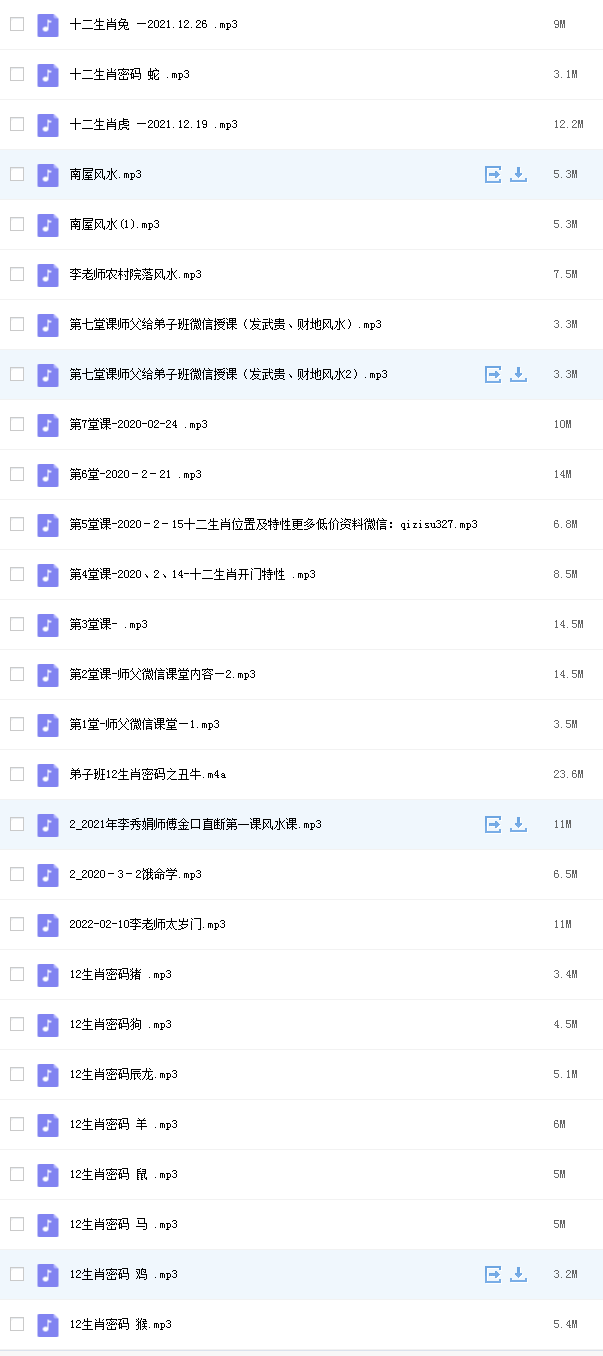Open 第1堂-师父微信课堂一1.mp3
Image resolution: width=603 pixels, height=1356 pixels.
click(145, 724)
